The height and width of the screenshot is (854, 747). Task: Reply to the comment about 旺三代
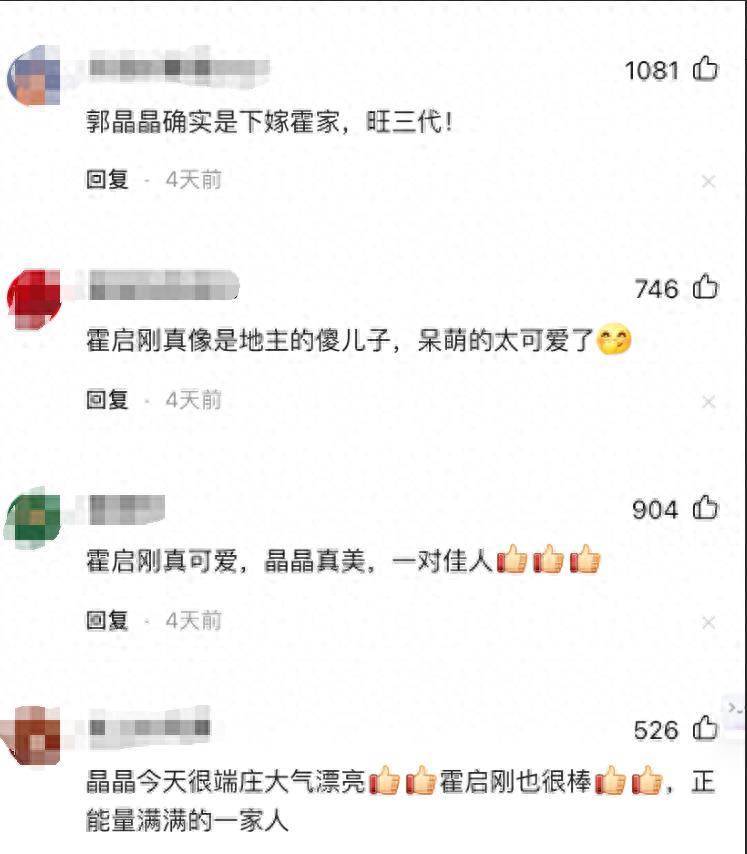pos(107,180)
